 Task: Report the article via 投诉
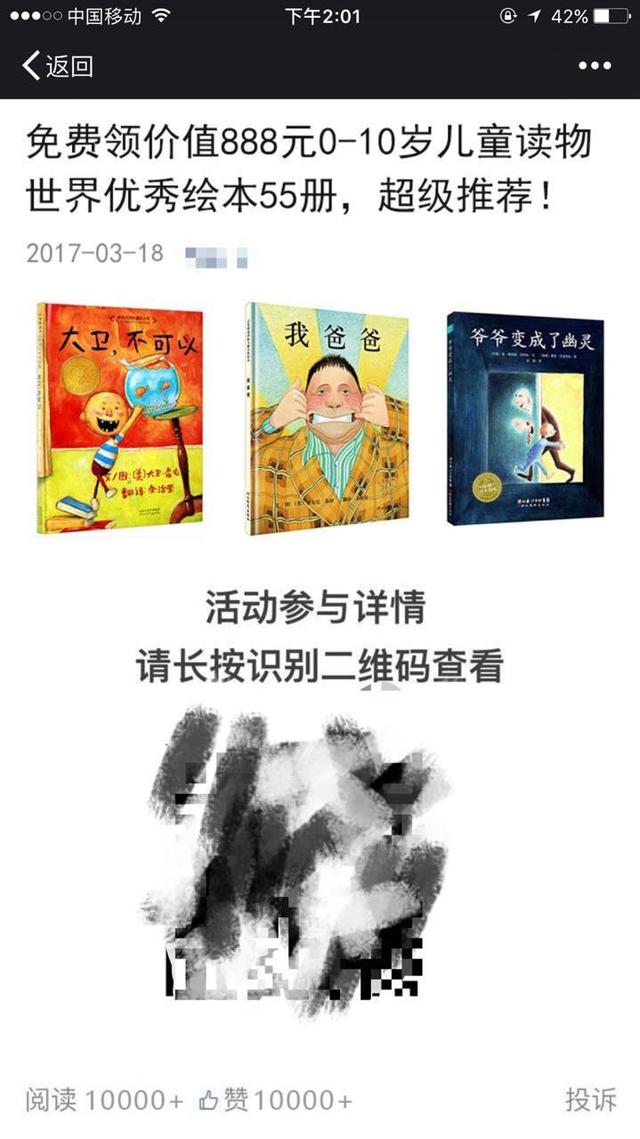tap(590, 1099)
